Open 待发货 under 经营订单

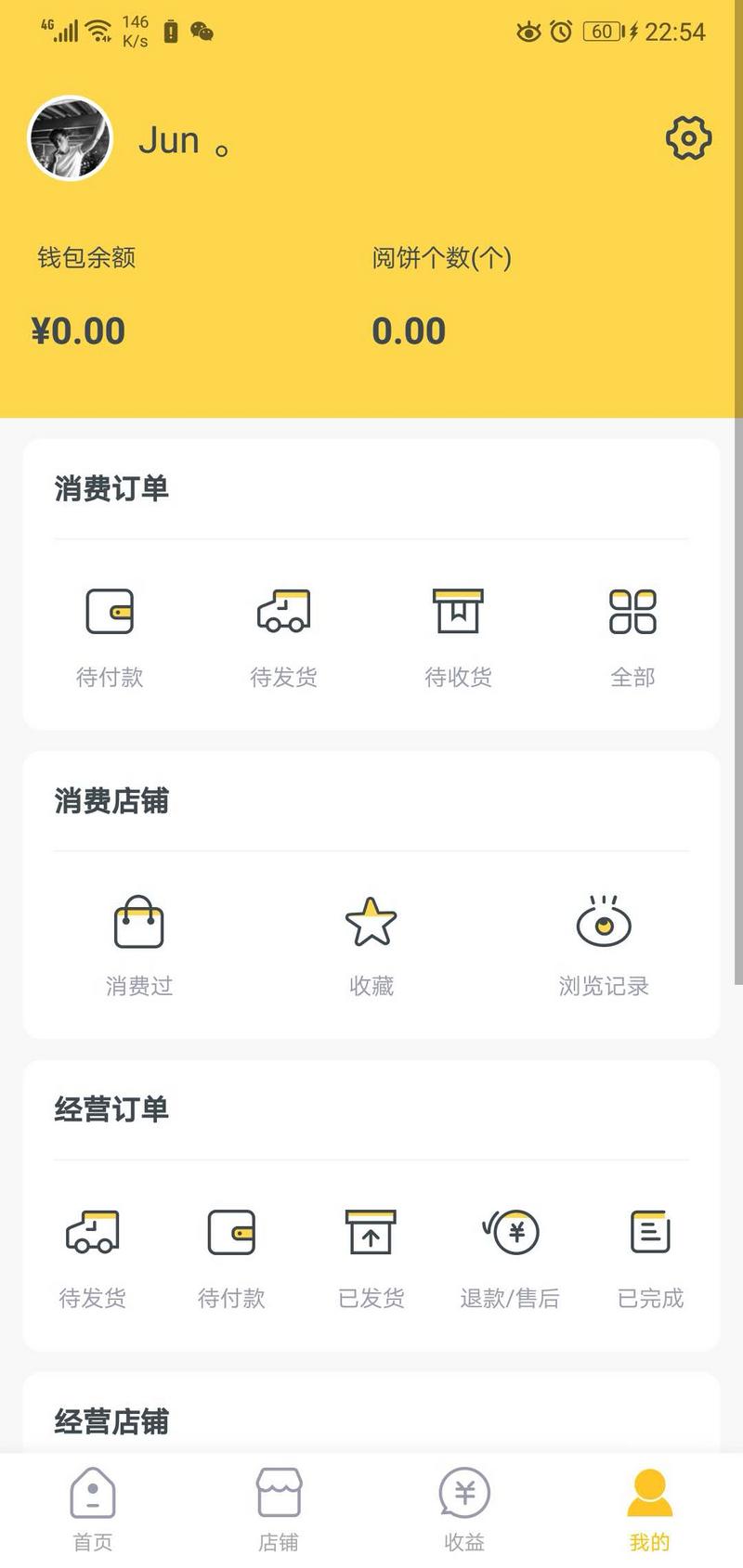92,1257
